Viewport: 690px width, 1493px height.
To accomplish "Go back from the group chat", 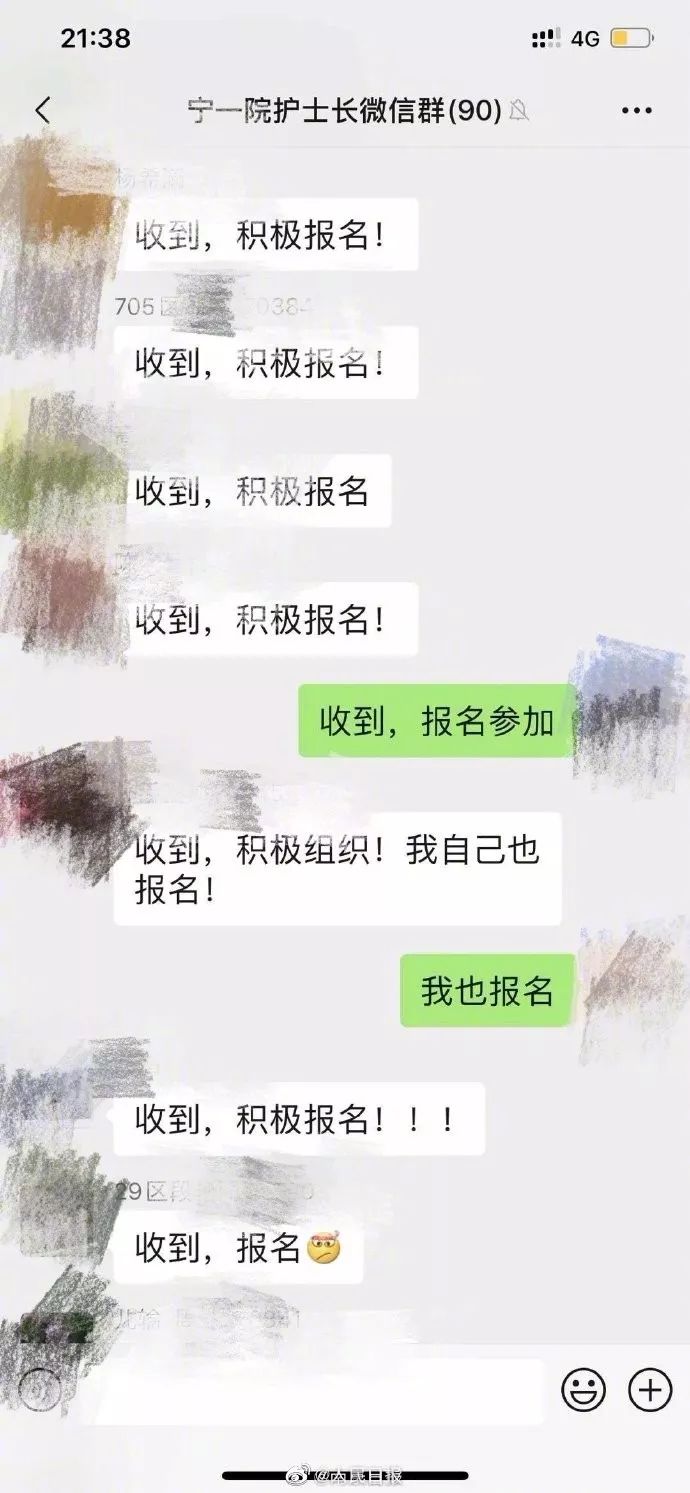I will pos(42,110).
